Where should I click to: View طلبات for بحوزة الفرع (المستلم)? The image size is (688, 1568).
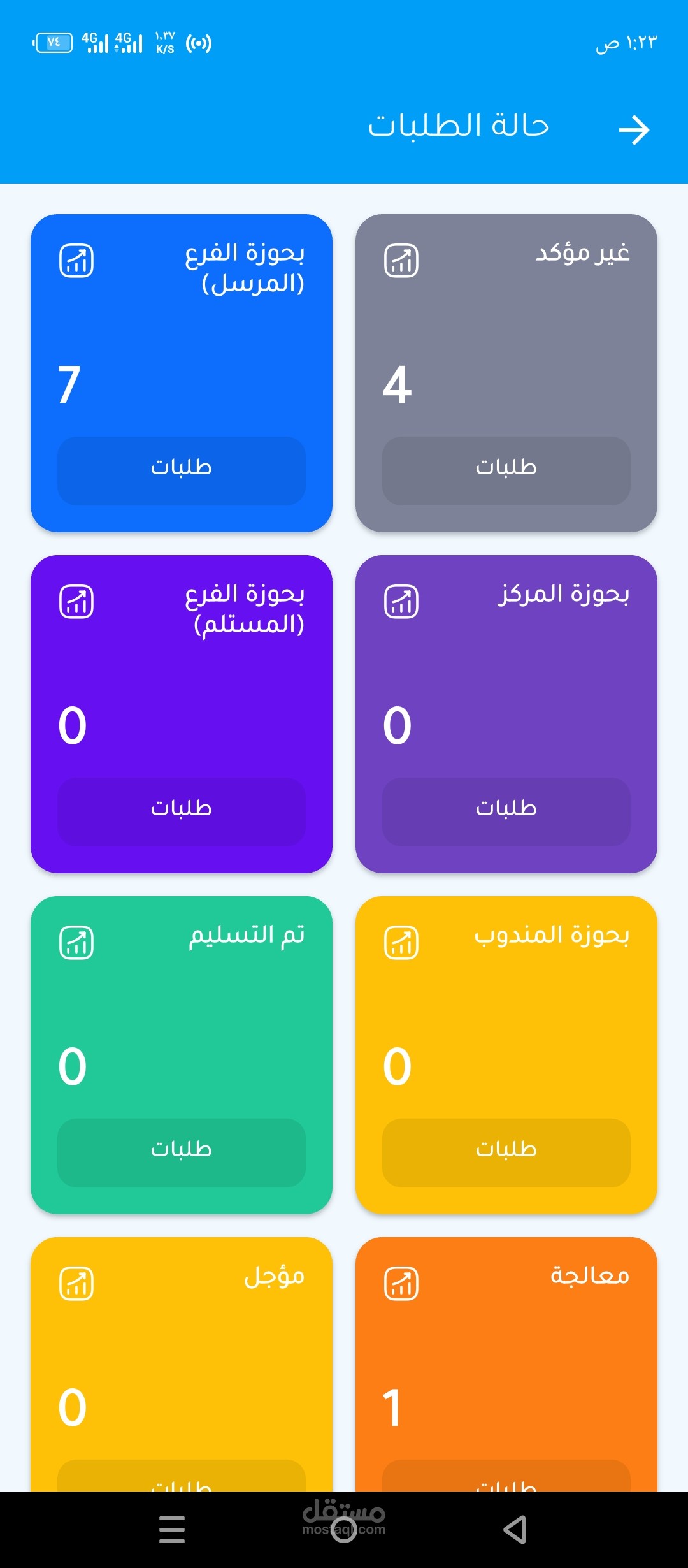point(182,811)
